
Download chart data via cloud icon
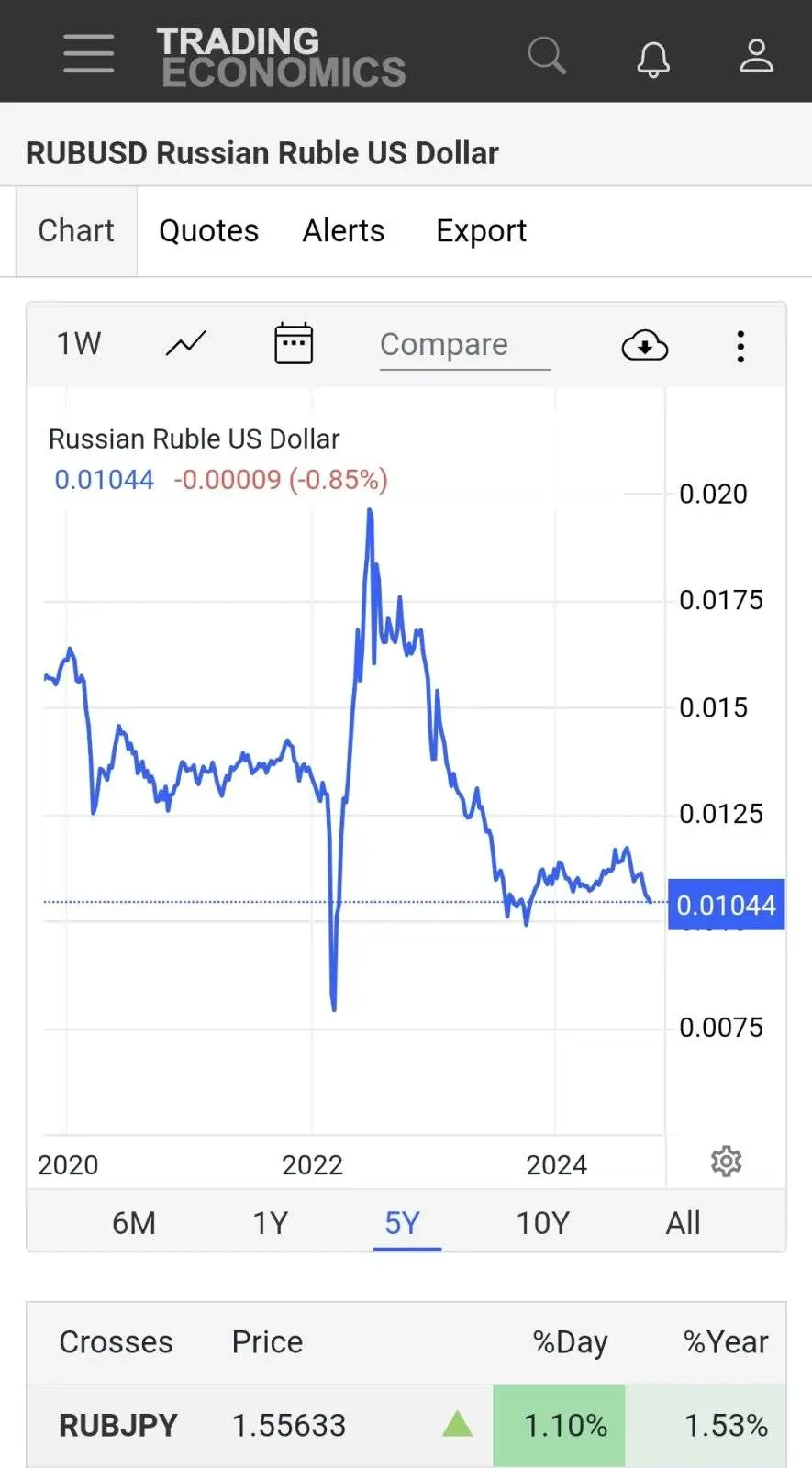pos(645,346)
